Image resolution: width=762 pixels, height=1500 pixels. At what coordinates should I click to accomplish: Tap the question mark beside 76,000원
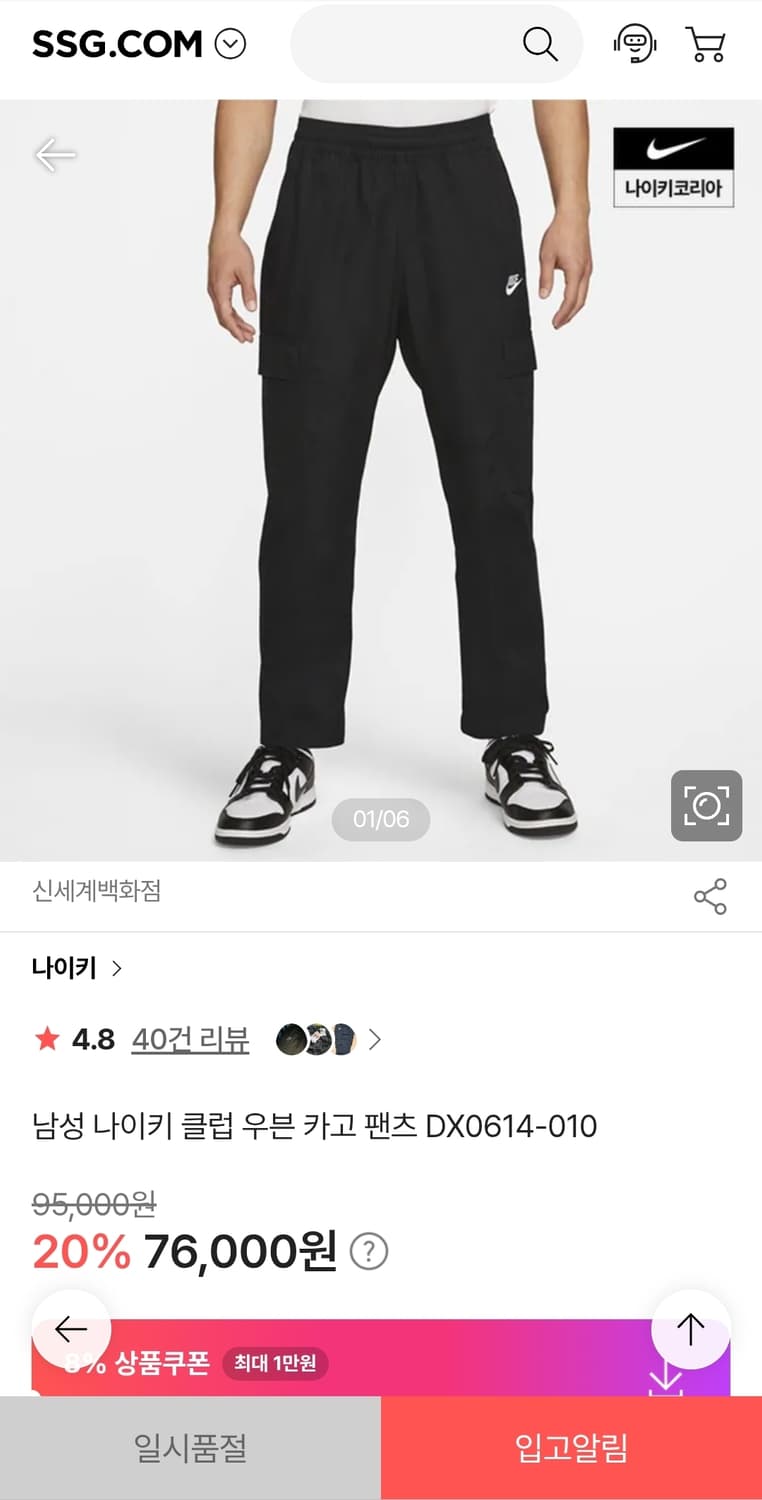click(x=367, y=1251)
